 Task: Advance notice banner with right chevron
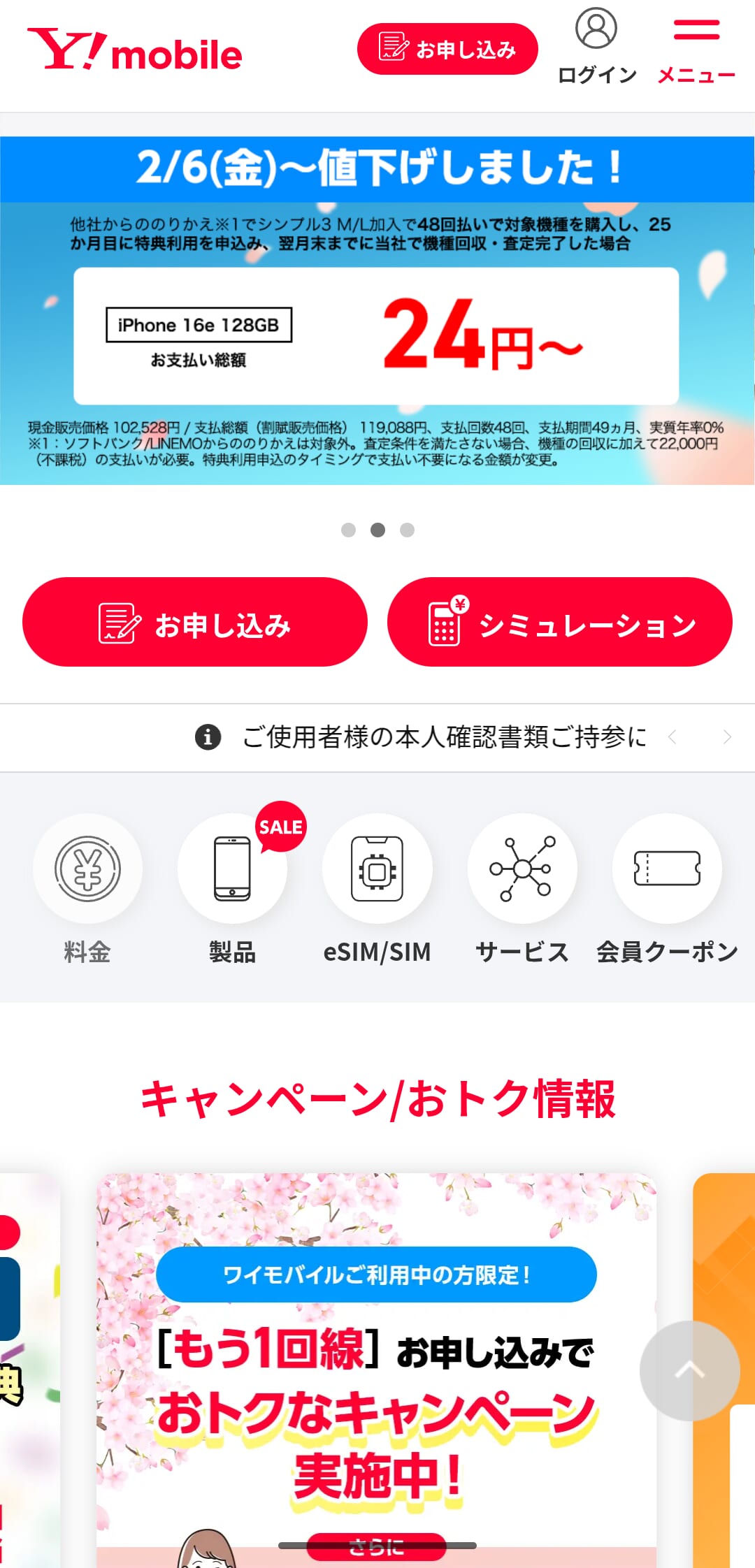[x=728, y=737]
